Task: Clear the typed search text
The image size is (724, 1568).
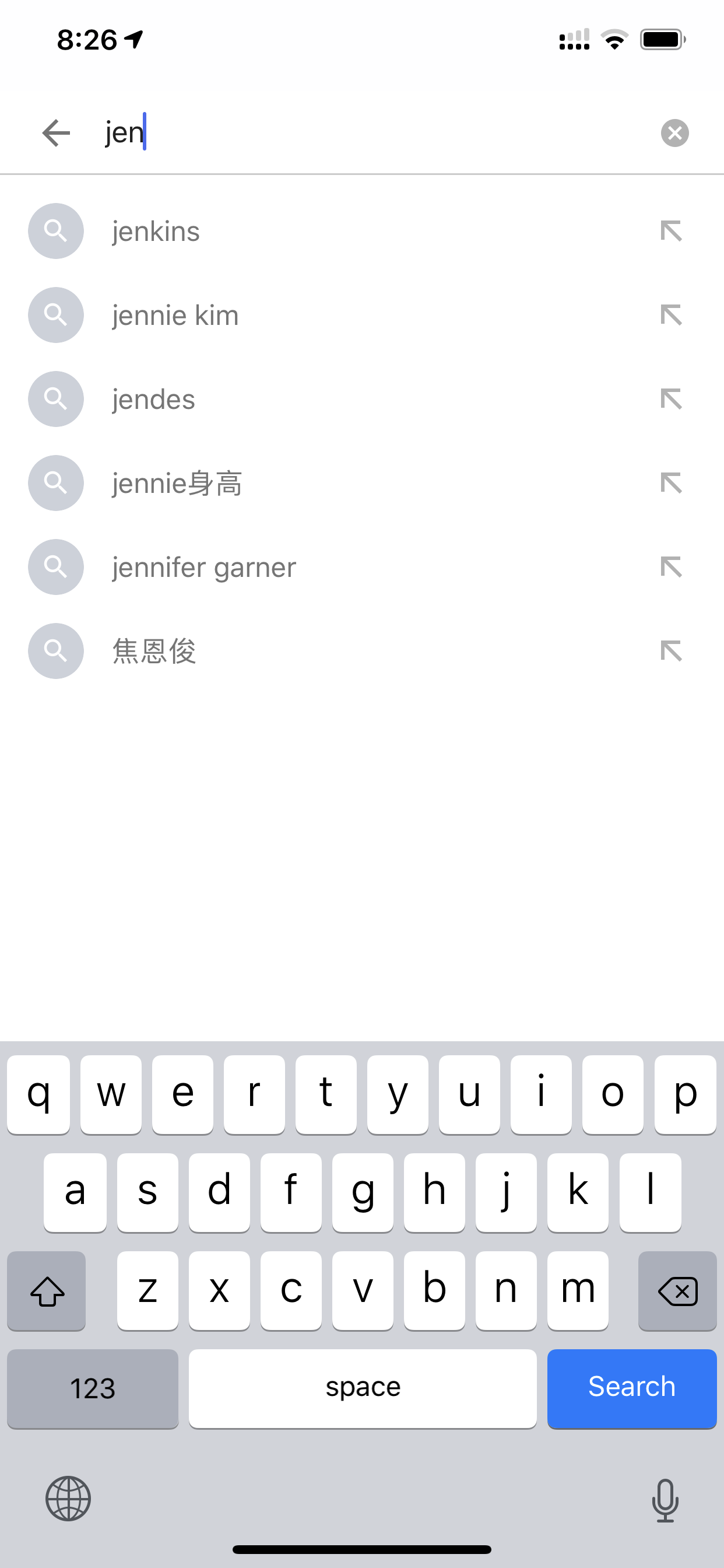Action: click(x=674, y=132)
